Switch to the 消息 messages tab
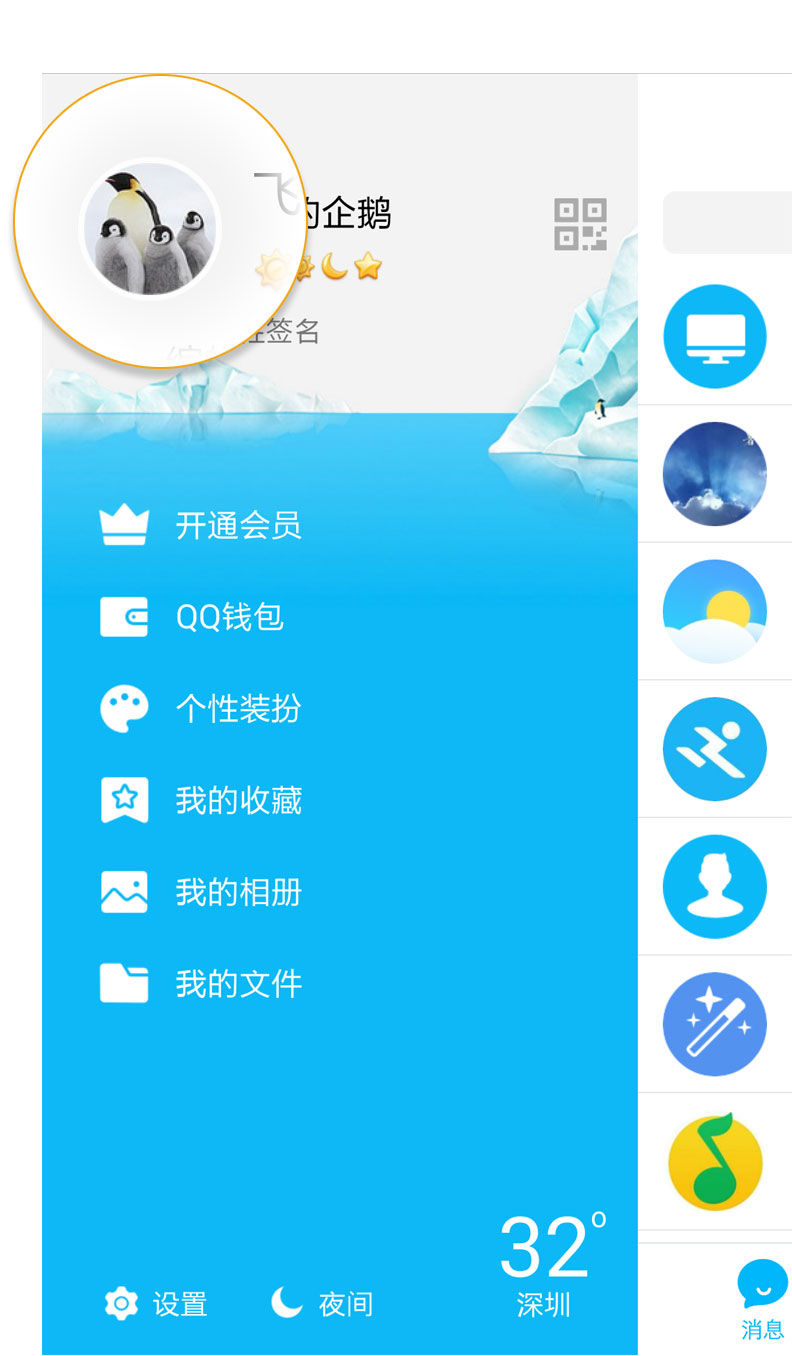Viewport: 792px width, 1356px height. point(763,1298)
